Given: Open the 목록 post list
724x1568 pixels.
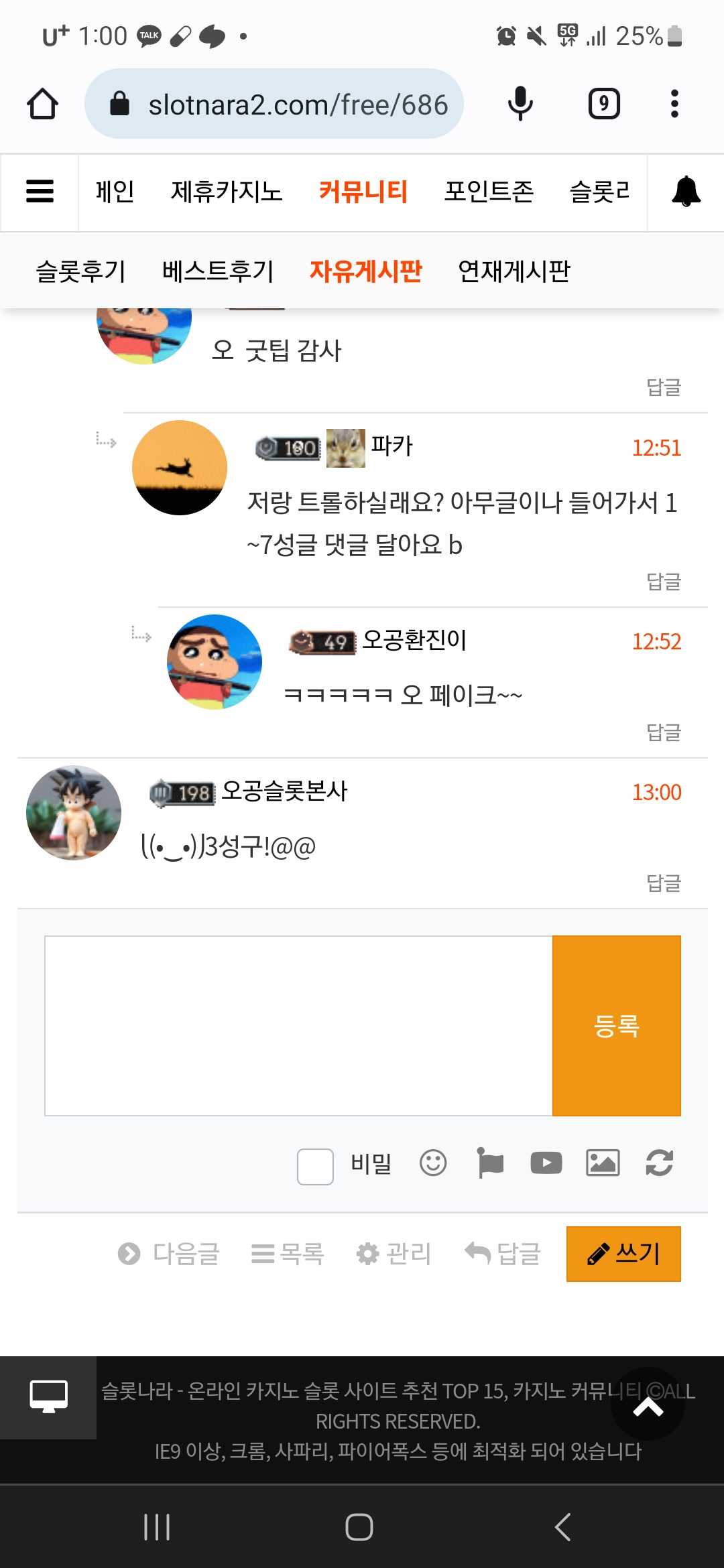Looking at the screenshot, I should click(288, 1254).
